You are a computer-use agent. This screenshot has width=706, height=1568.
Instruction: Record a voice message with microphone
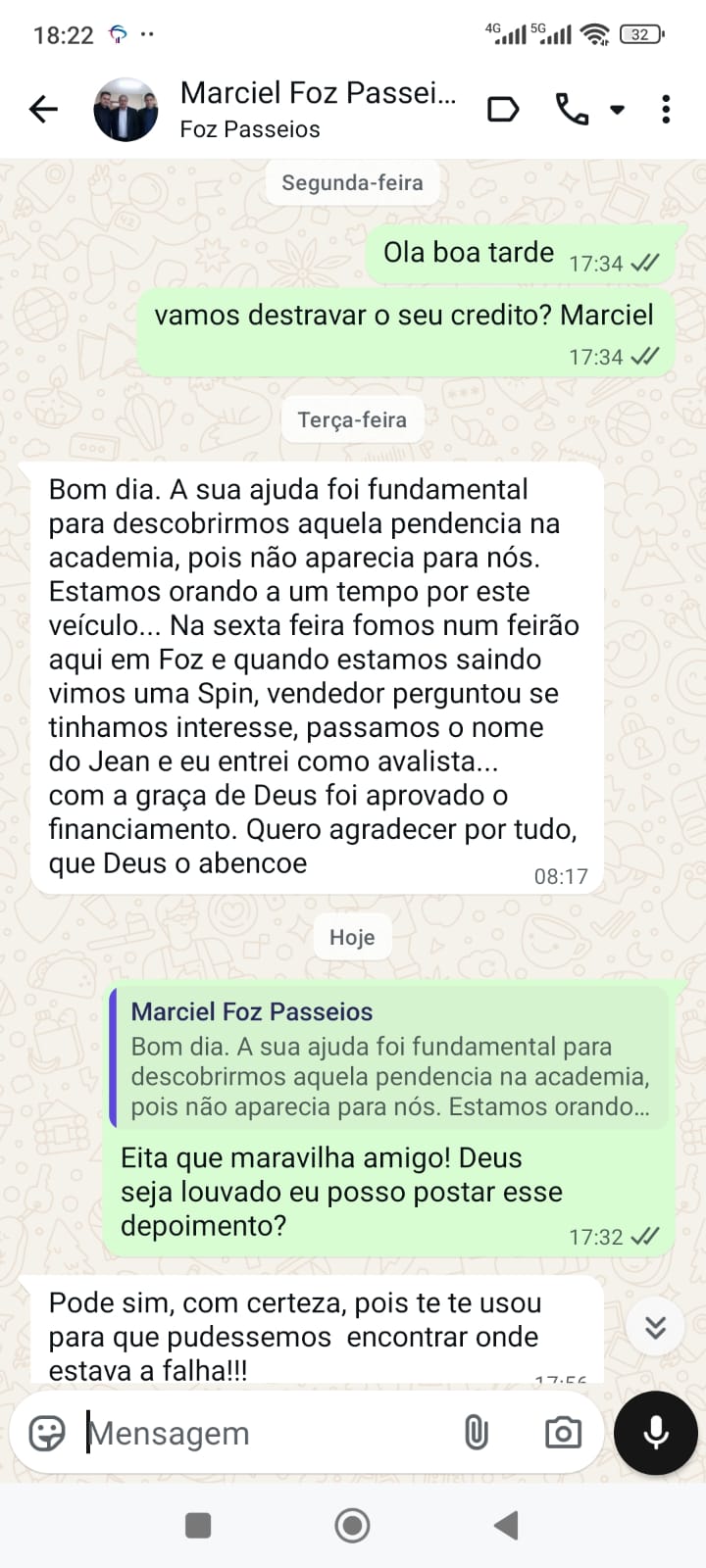(655, 1433)
